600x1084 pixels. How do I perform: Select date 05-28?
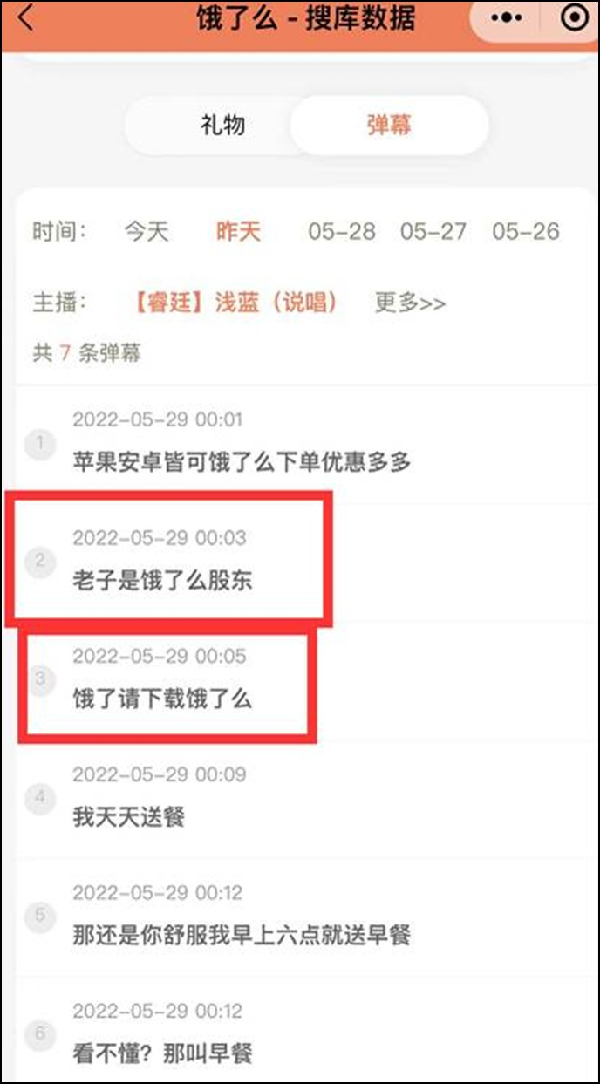(x=342, y=232)
